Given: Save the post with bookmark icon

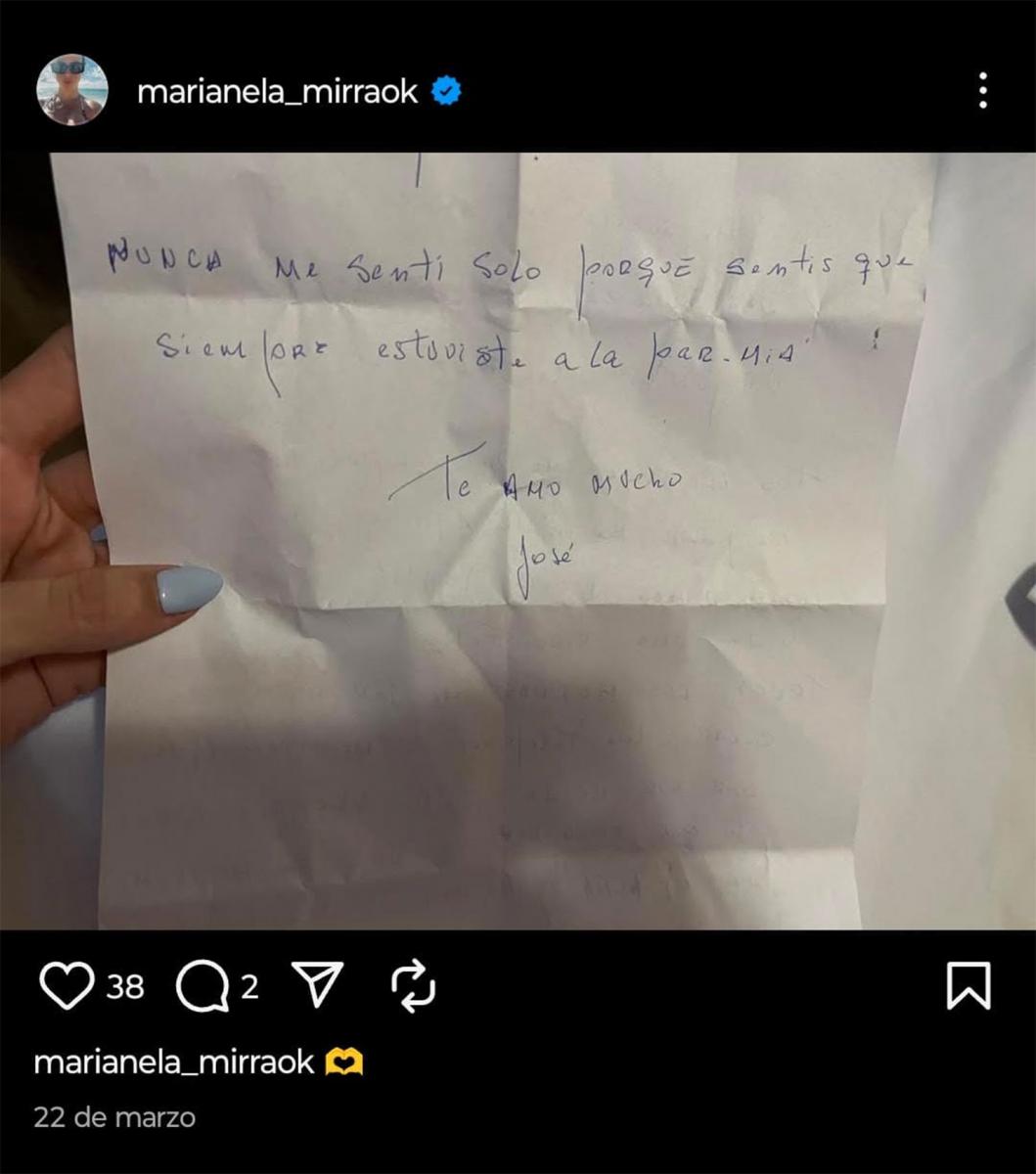Looking at the screenshot, I should coord(968,985).
